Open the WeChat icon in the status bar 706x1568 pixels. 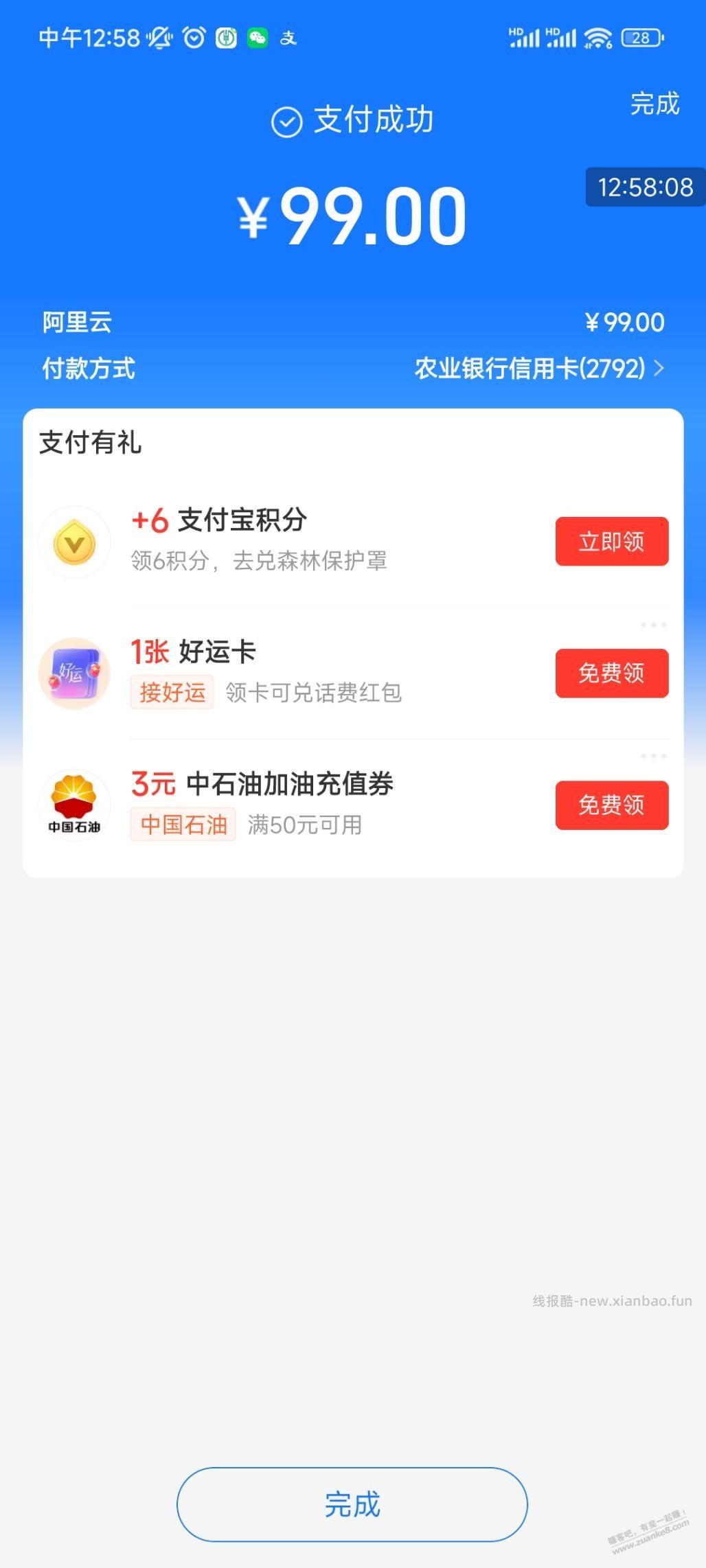tap(257, 38)
